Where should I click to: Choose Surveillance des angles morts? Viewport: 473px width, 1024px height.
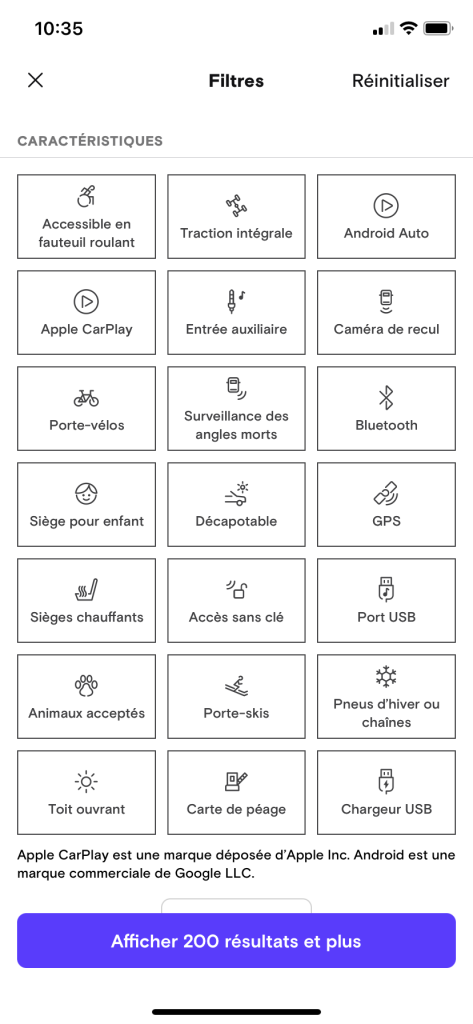[x=236, y=408]
